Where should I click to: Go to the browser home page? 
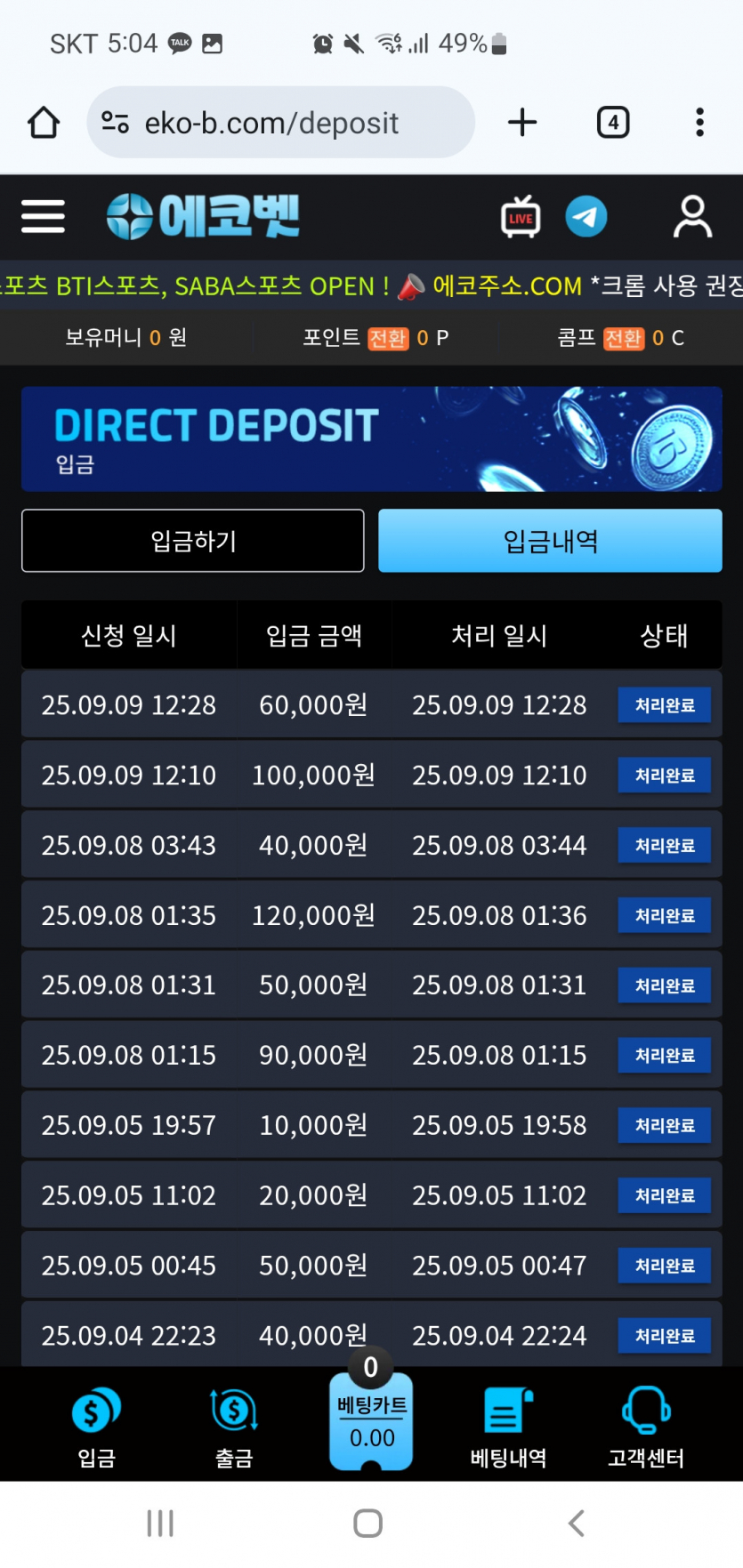[x=44, y=123]
